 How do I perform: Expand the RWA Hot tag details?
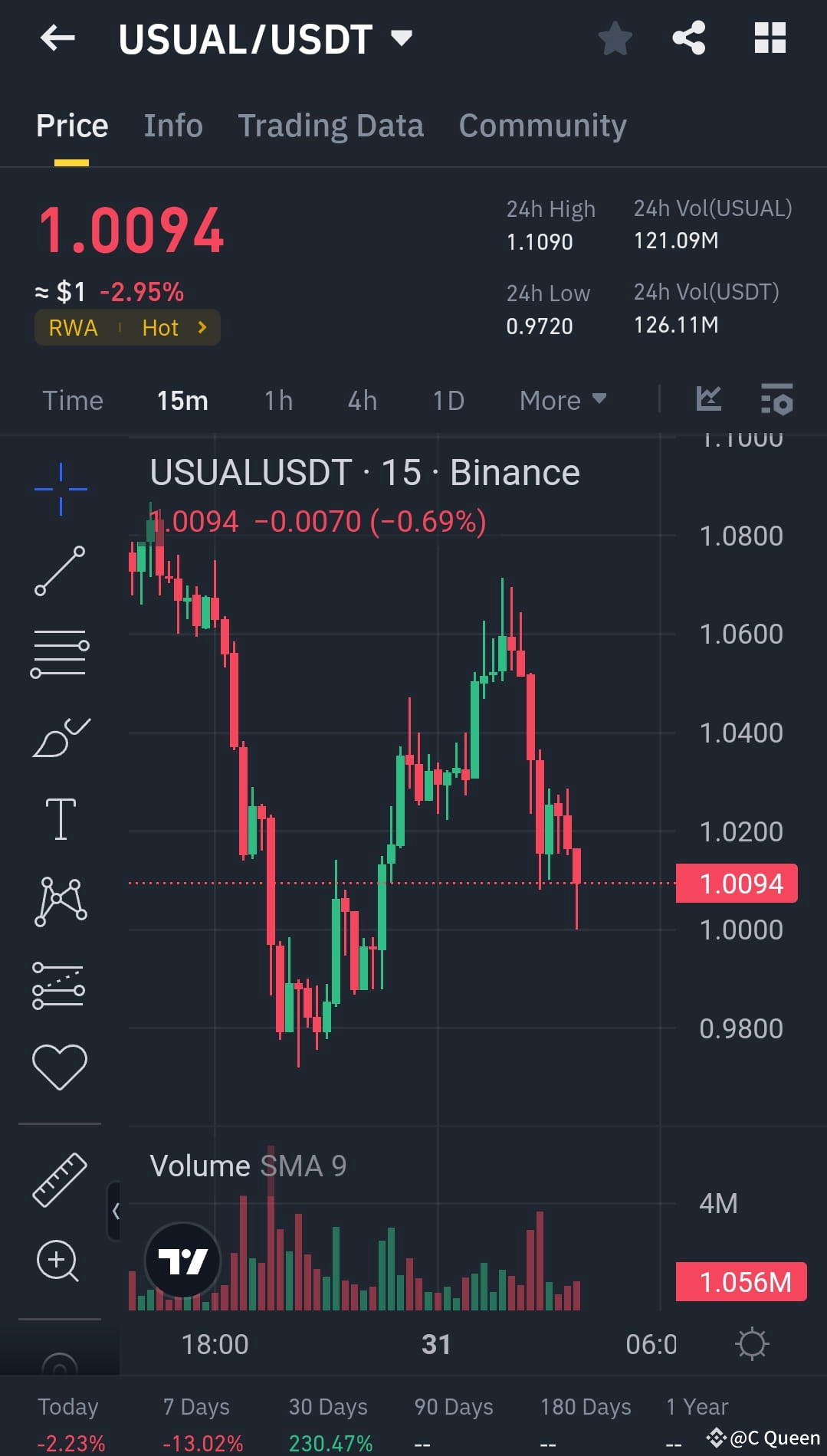126,327
